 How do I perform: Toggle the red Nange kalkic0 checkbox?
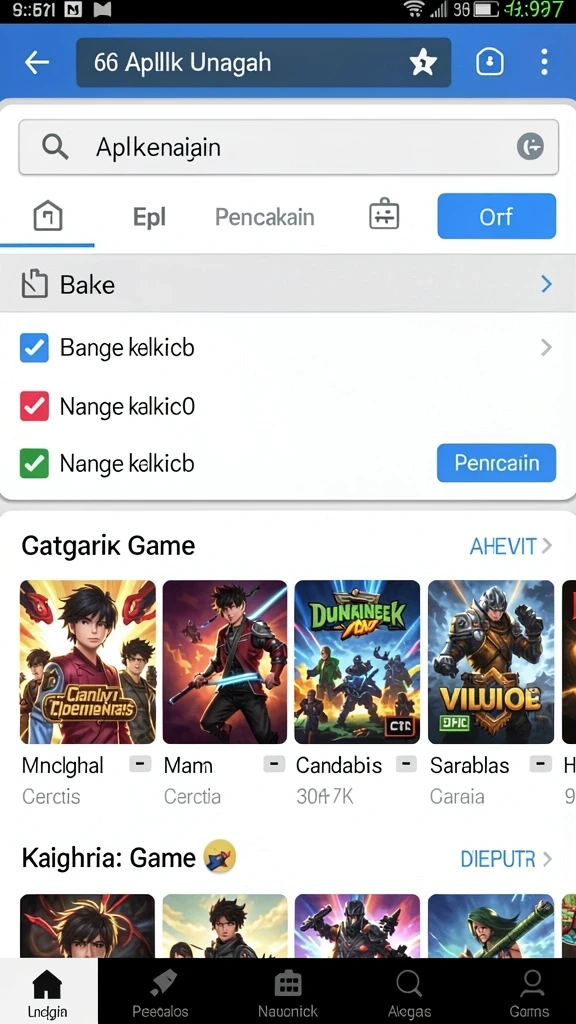35,406
